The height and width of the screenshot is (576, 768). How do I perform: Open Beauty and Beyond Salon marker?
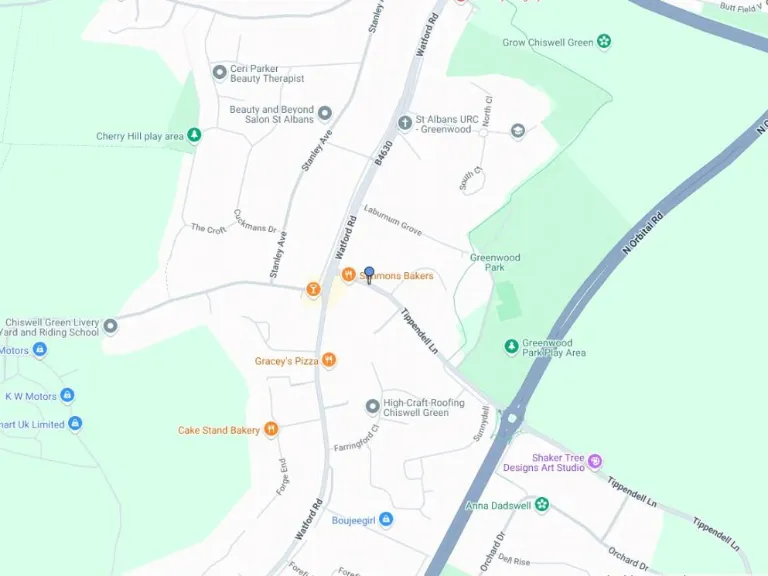tap(324, 110)
